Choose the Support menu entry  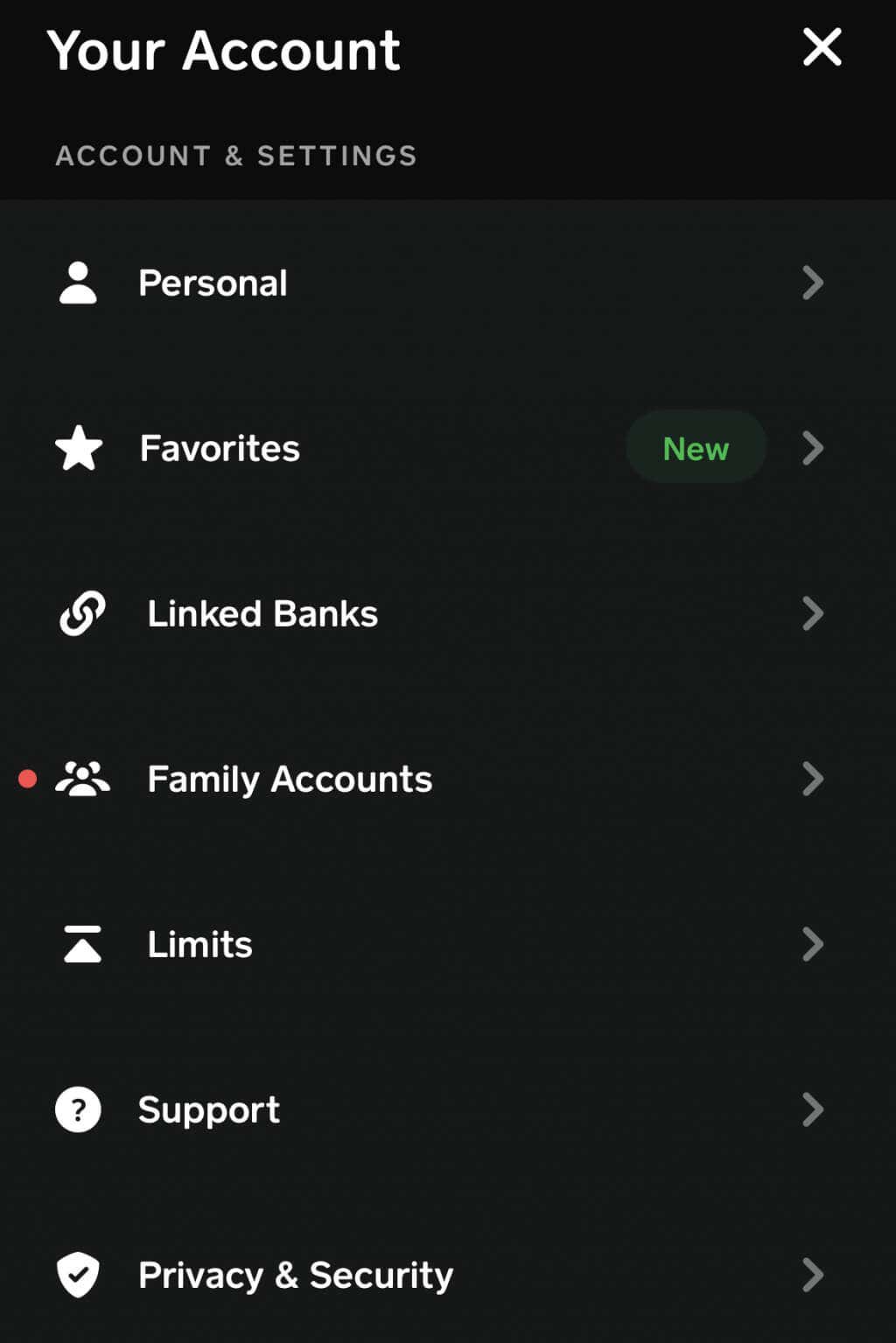coord(208,1109)
